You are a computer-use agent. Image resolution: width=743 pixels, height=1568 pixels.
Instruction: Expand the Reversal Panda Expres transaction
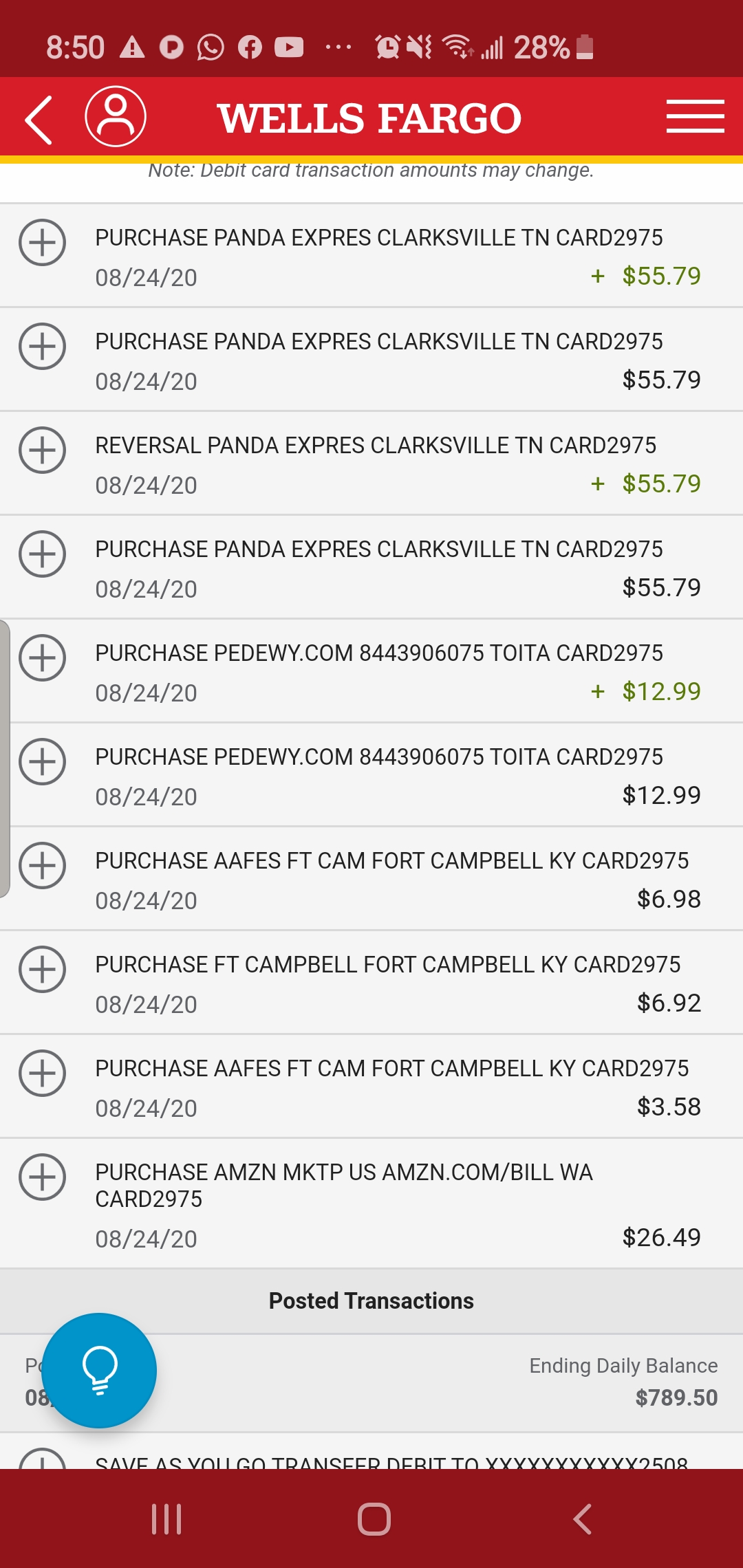[43, 450]
